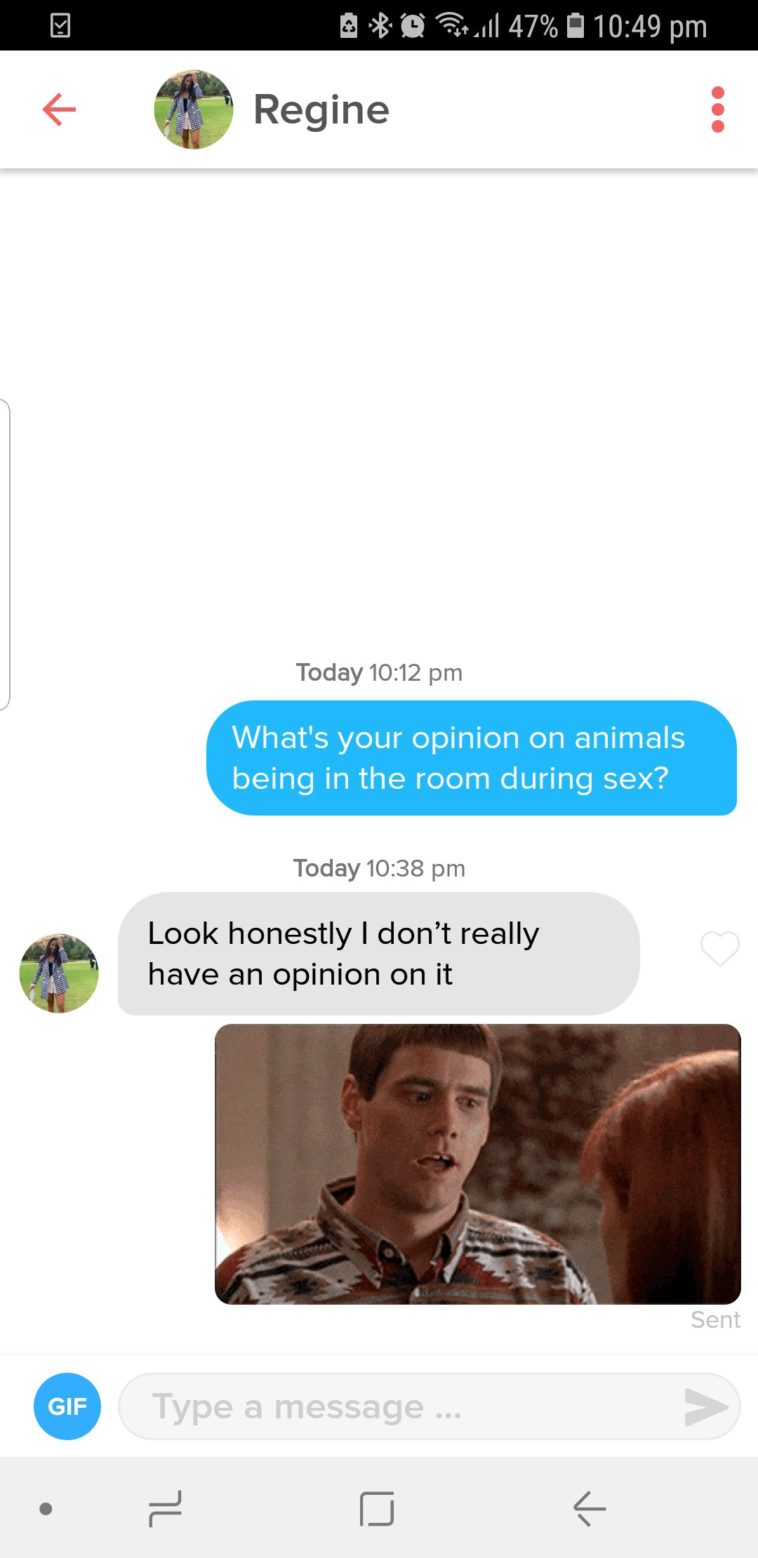
Task: Open the three-dot overflow menu
Action: 717,109
